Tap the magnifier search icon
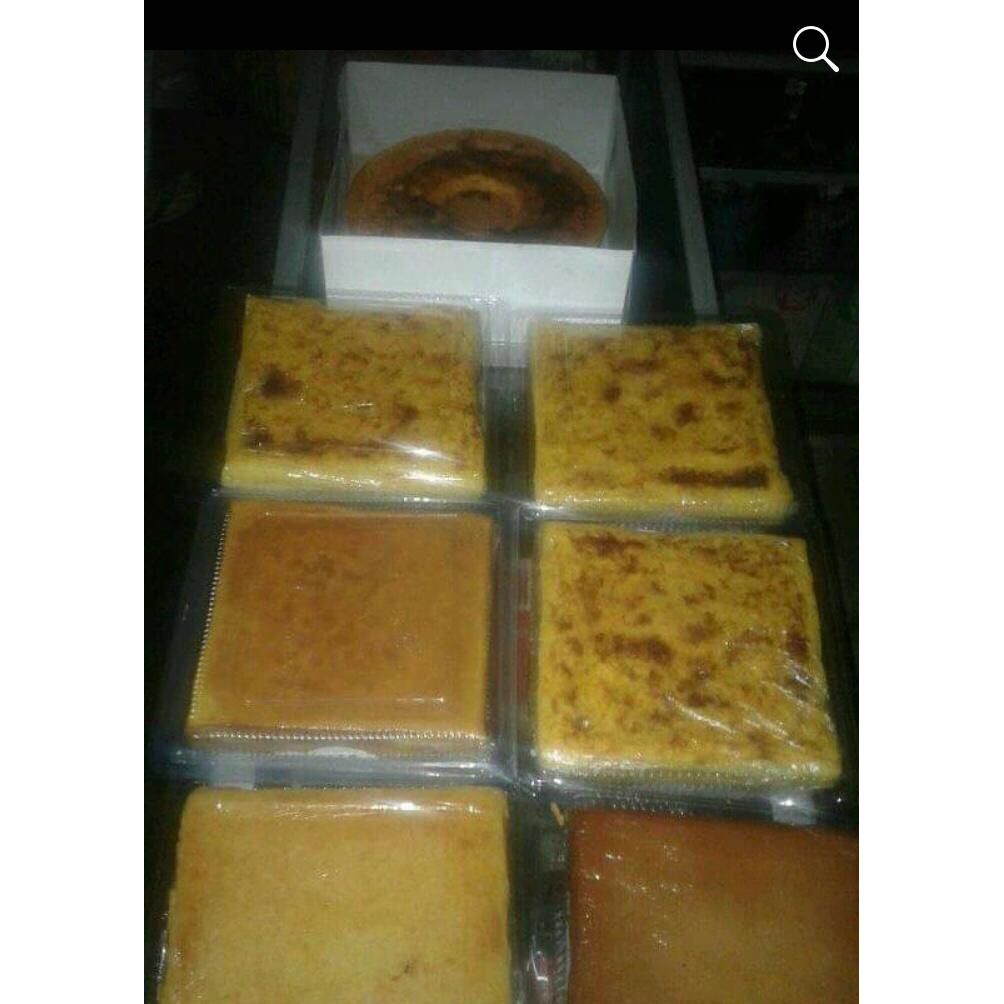Viewport: 1004px width, 1004px height. (x=815, y=48)
